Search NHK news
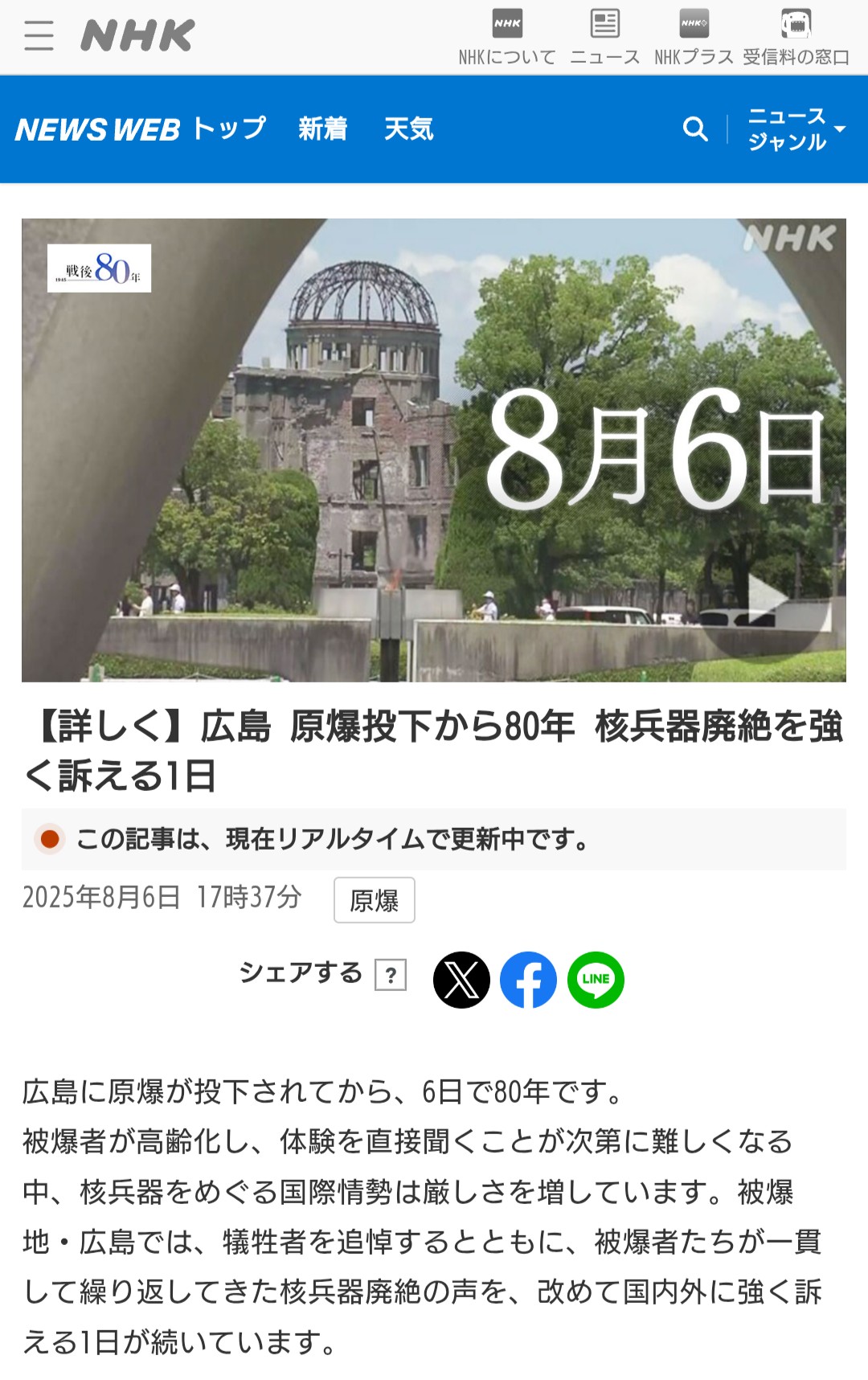Viewport: 868px width, 1380px height. [x=695, y=129]
